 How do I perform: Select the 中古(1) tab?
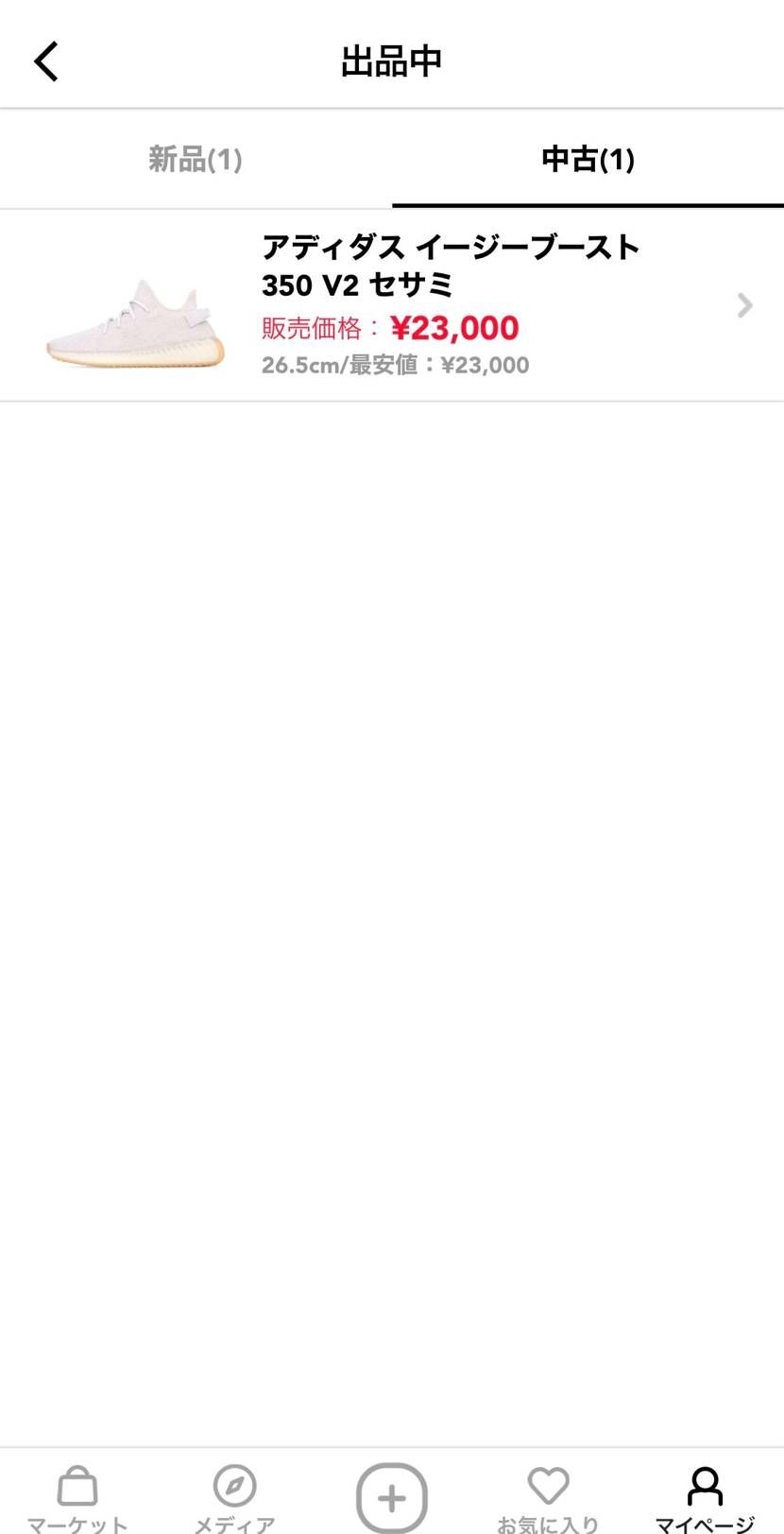point(588,159)
